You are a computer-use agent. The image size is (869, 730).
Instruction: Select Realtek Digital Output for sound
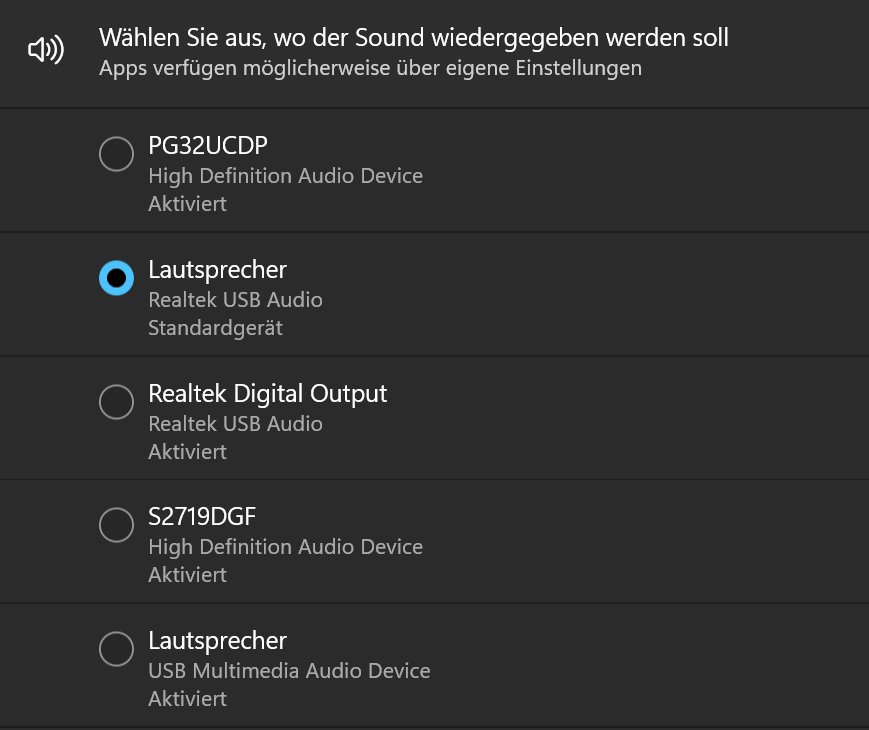[117, 402]
